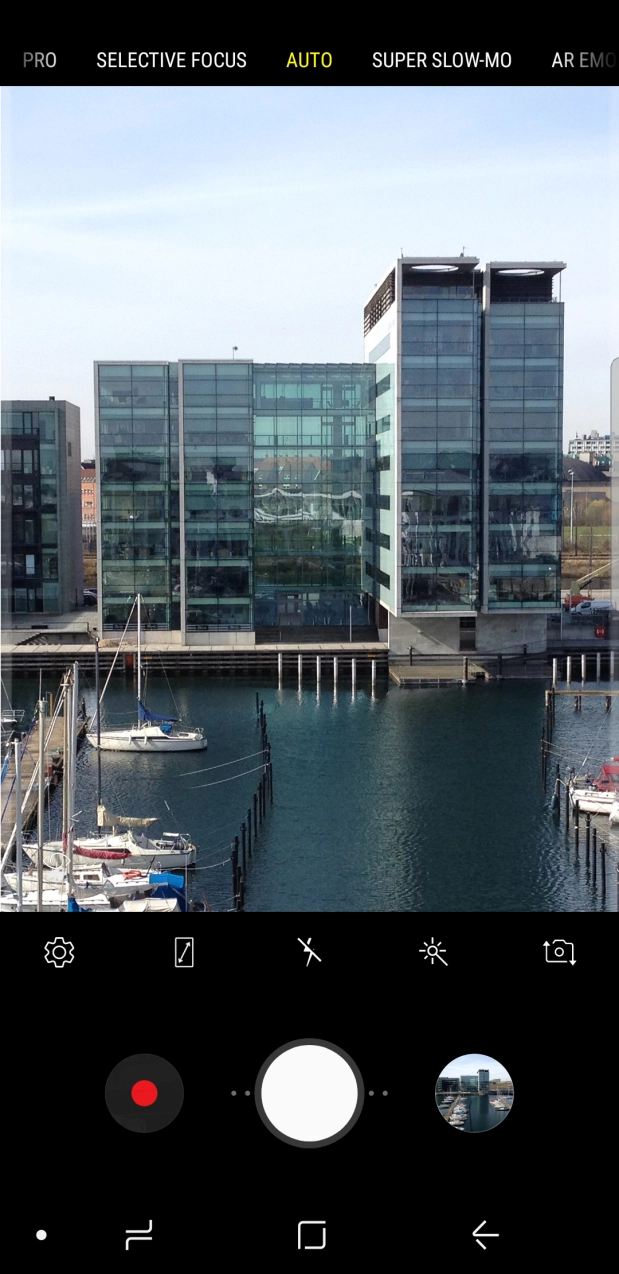Open the filters and effects wand
Image resolution: width=619 pixels, height=1274 pixels.
point(433,952)
